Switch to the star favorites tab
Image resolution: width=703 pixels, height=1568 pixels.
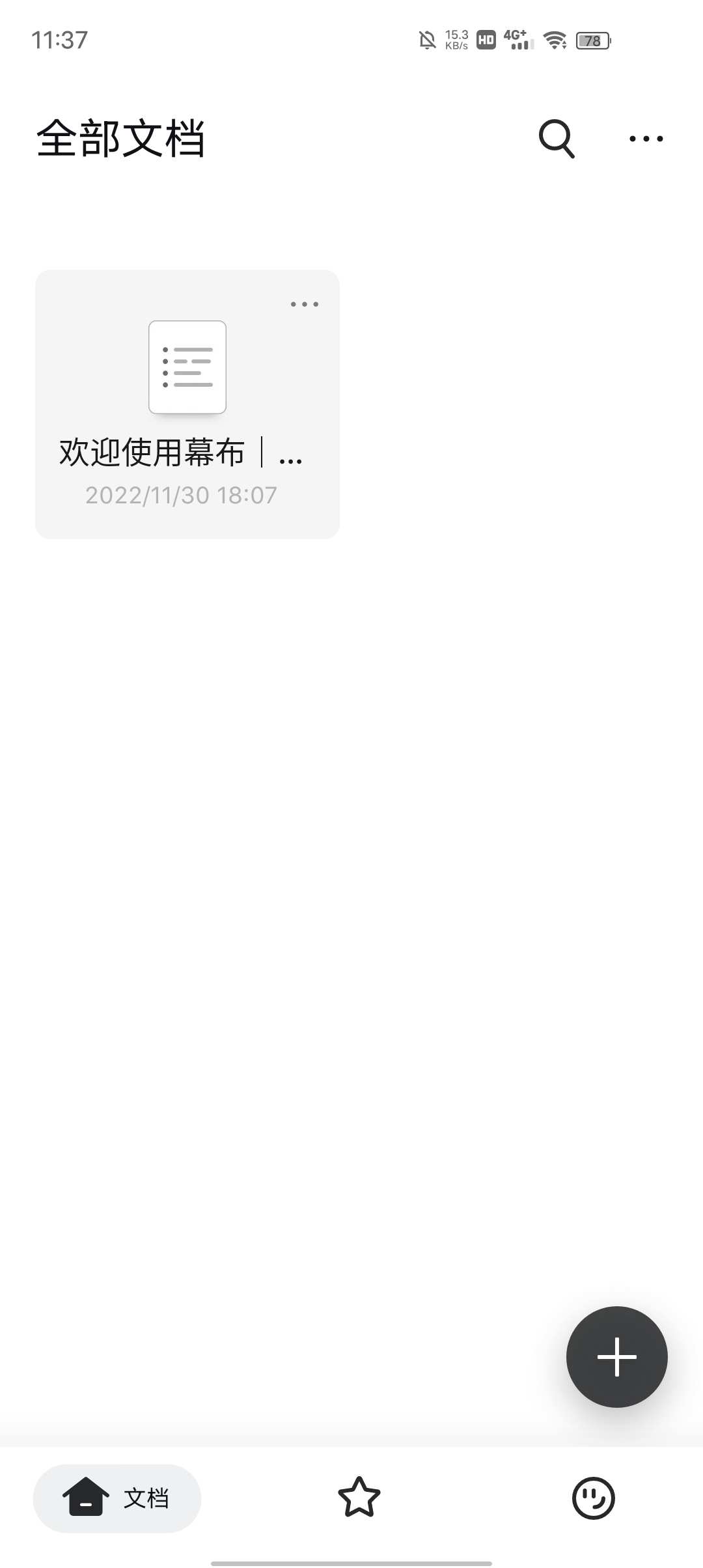point(359,1497)
